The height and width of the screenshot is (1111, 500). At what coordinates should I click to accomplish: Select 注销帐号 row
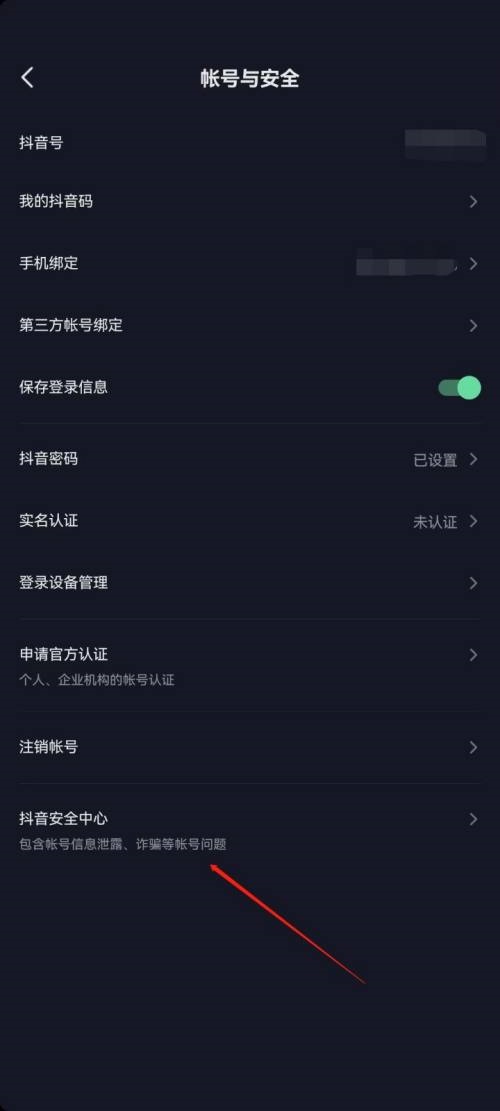point(250,747)
